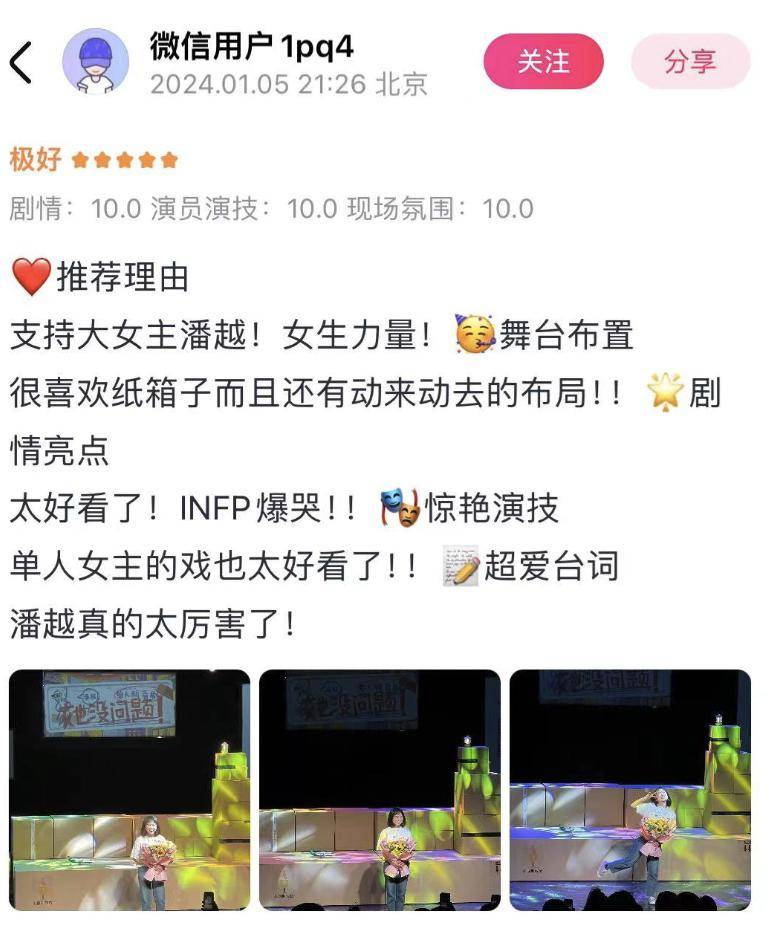
Task: Open the first stage photo with the bright banner
Action: click(130, 789)
